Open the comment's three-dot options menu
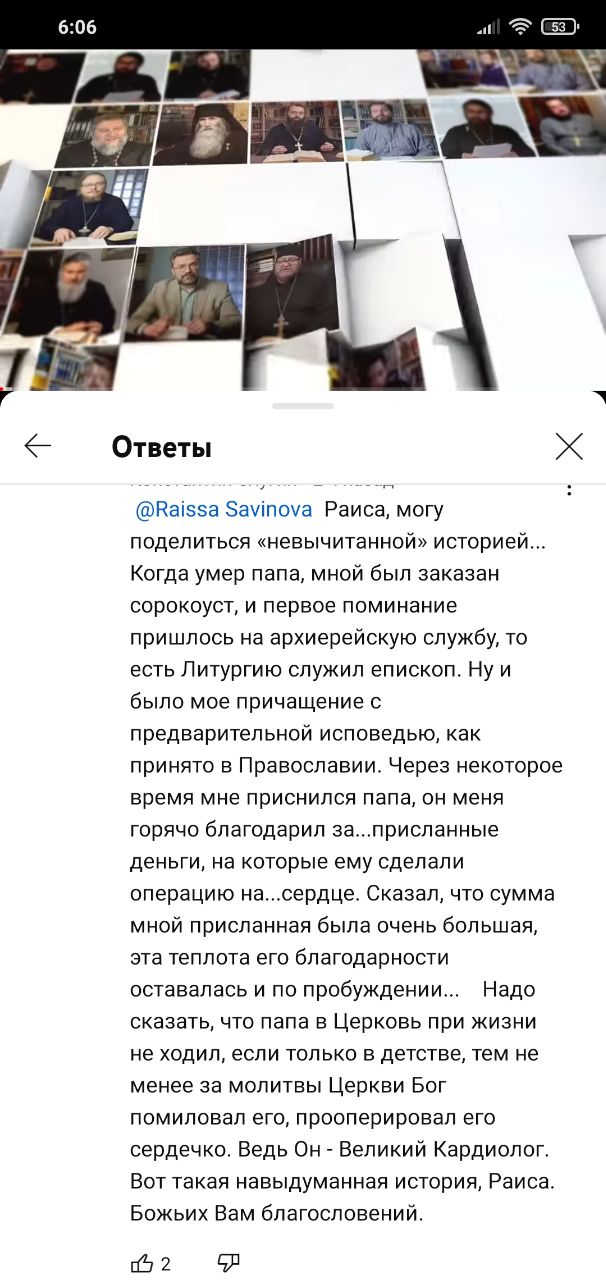 pyautogui.click(x=569, y=489)
